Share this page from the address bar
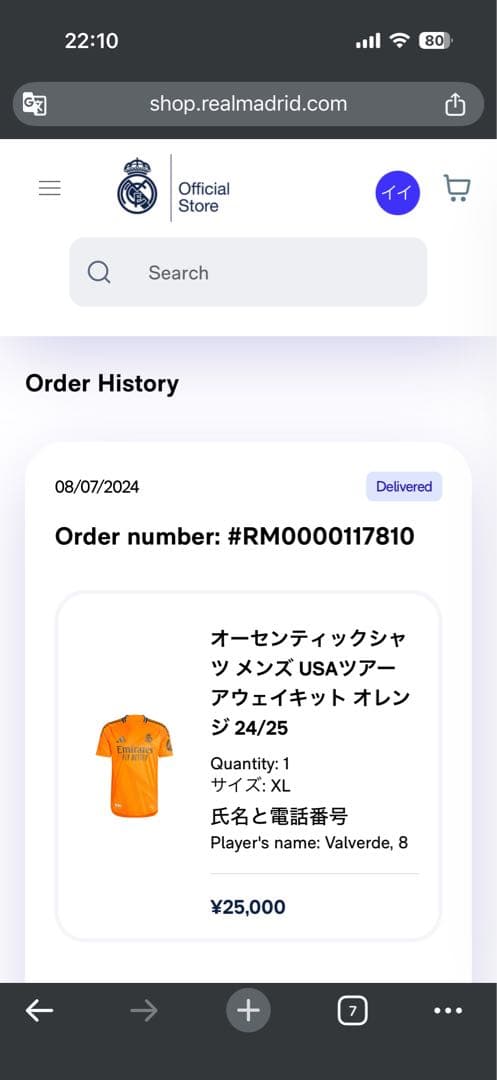Screen dimensions: 497x1080 coord(455,104)
